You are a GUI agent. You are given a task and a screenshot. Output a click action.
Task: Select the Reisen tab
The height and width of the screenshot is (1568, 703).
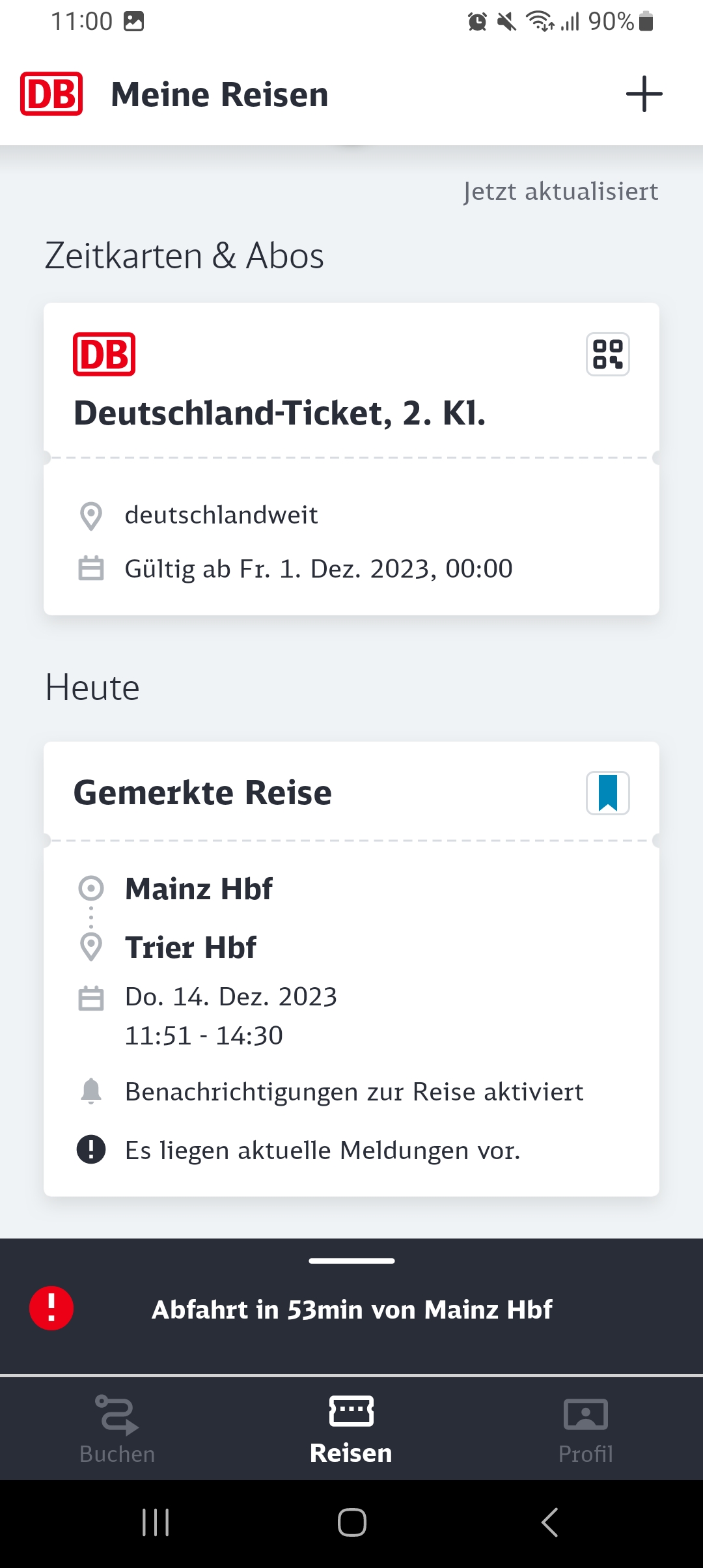pyautogui.click(x=351, y=1429)
